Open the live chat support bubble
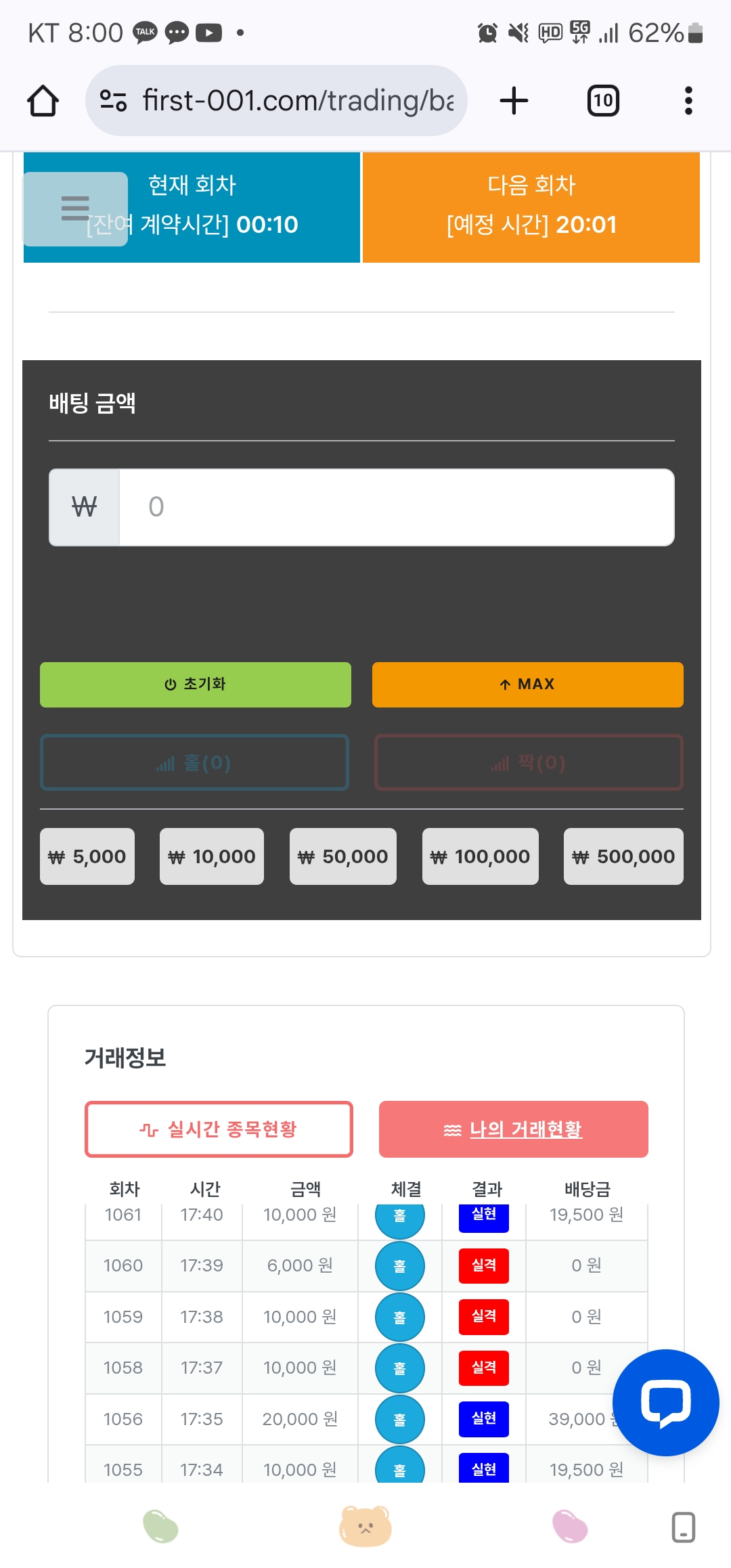Viewport: 731px width, 1568px height. tap(665, 1402)
